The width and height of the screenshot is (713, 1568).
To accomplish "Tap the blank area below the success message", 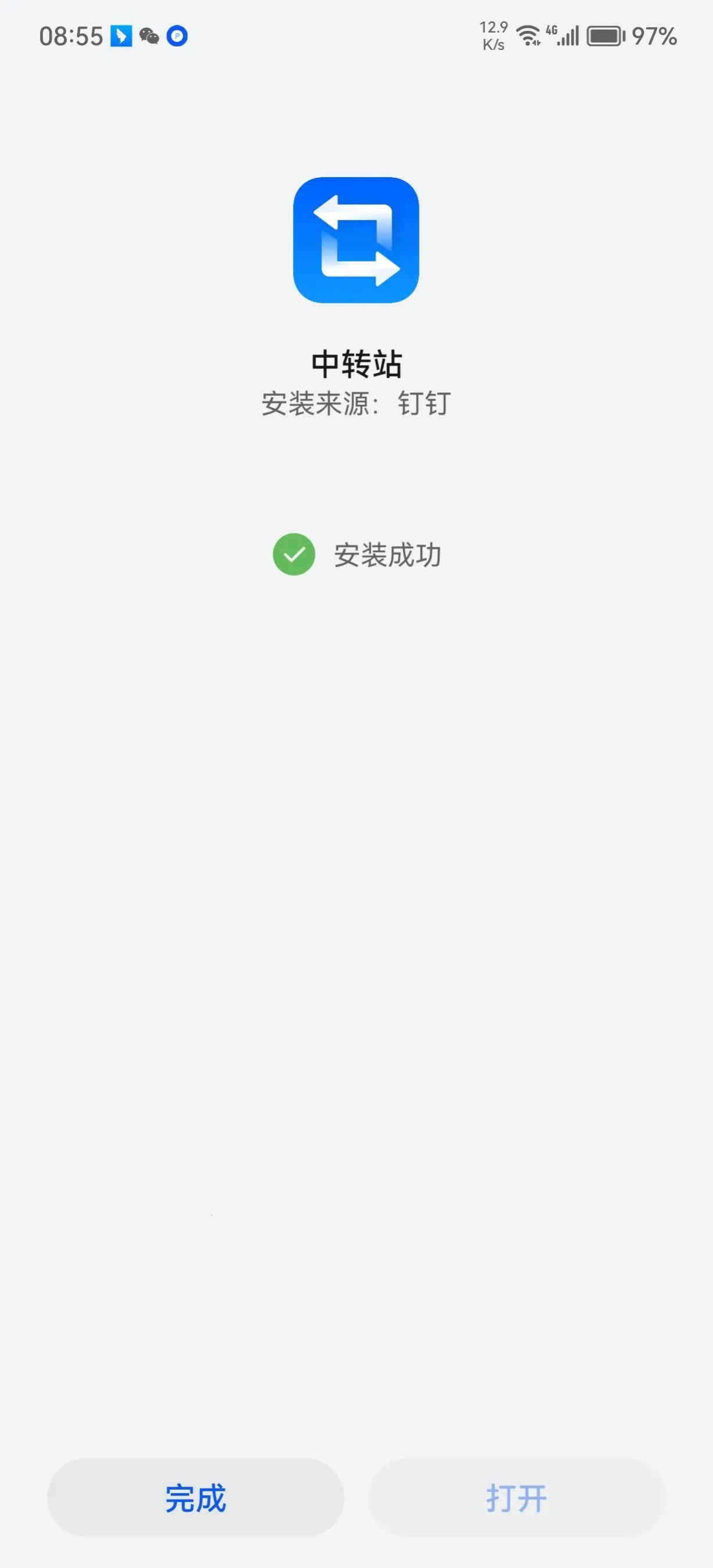I will [x=356, y=852].
